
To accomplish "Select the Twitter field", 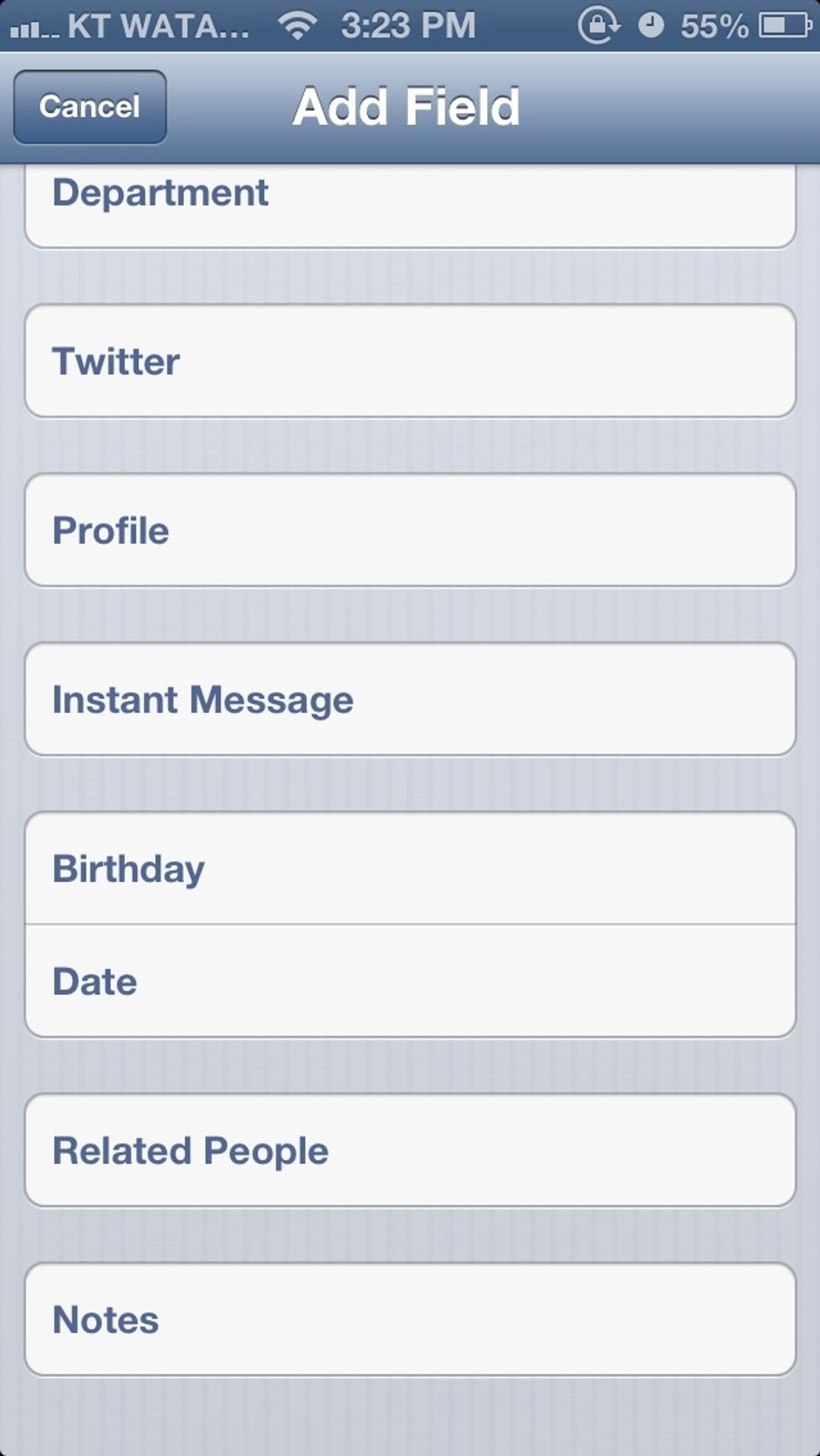I will click(410, 361).
